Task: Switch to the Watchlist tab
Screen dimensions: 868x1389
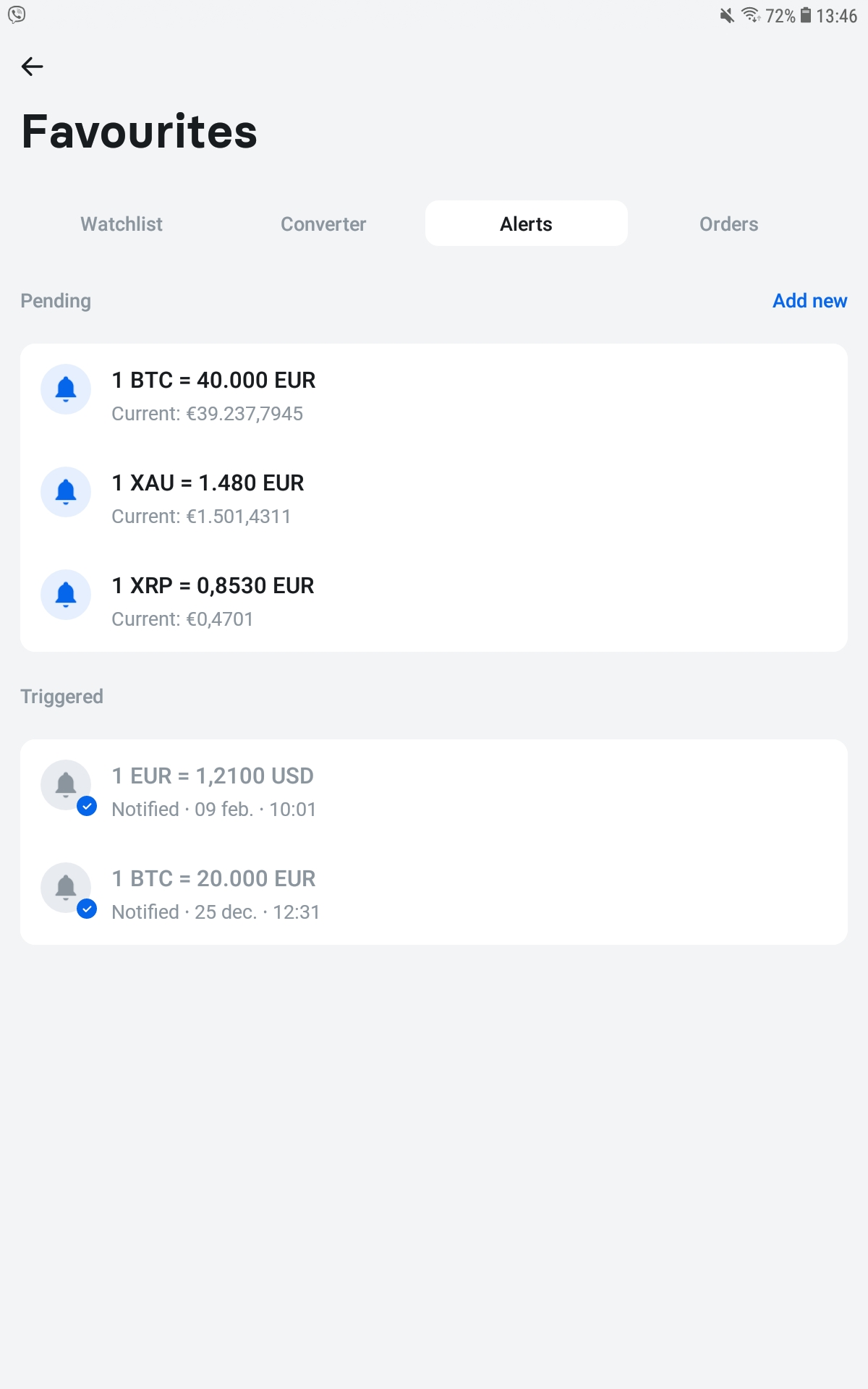Action: tap(122, 224)
